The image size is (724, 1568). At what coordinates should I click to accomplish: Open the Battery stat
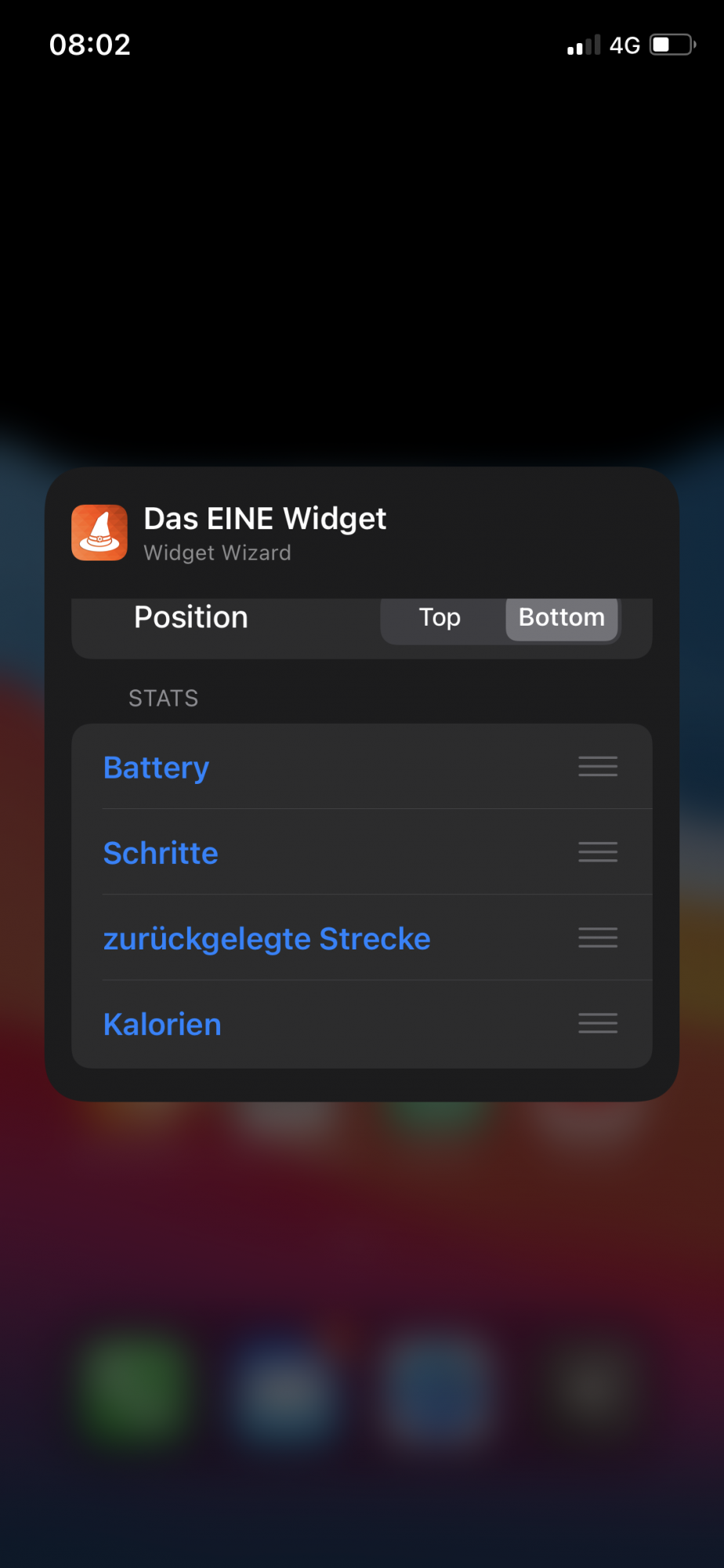pyautogui.click(x=157, y=768)
